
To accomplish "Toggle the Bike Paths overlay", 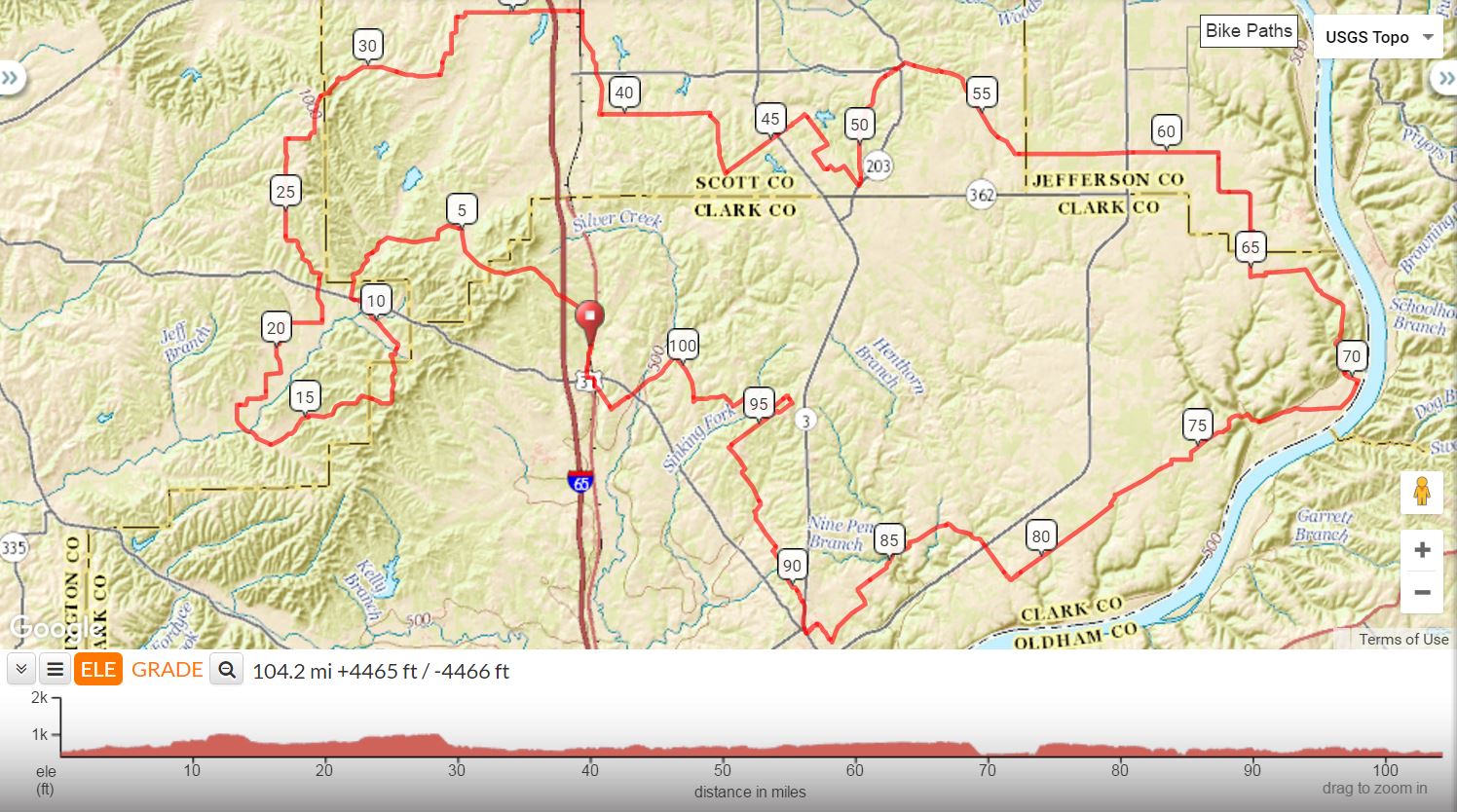I will click(1248, 31).
